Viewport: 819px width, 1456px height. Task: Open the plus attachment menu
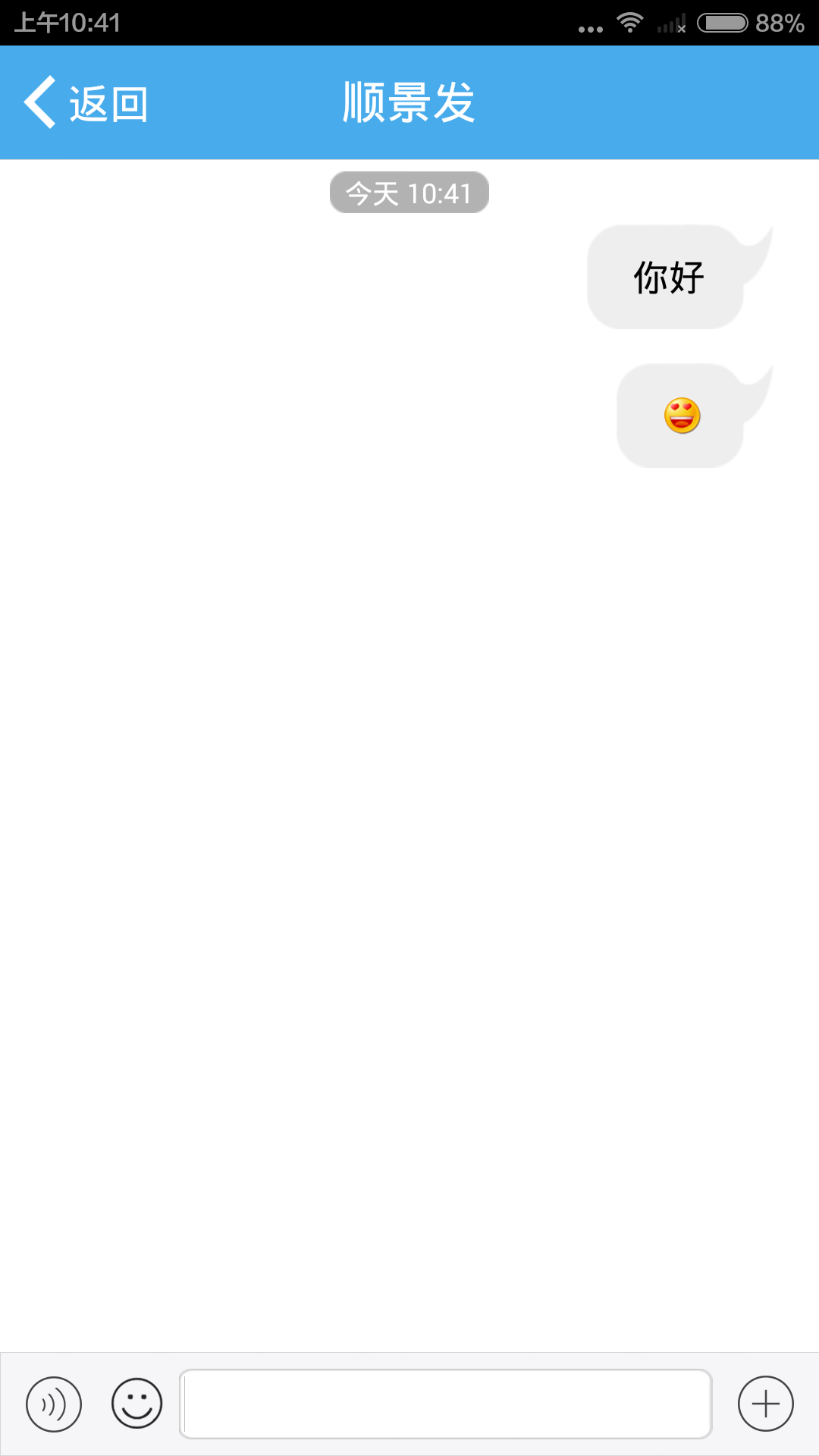pyautogui.click(x=765, y=1404)
